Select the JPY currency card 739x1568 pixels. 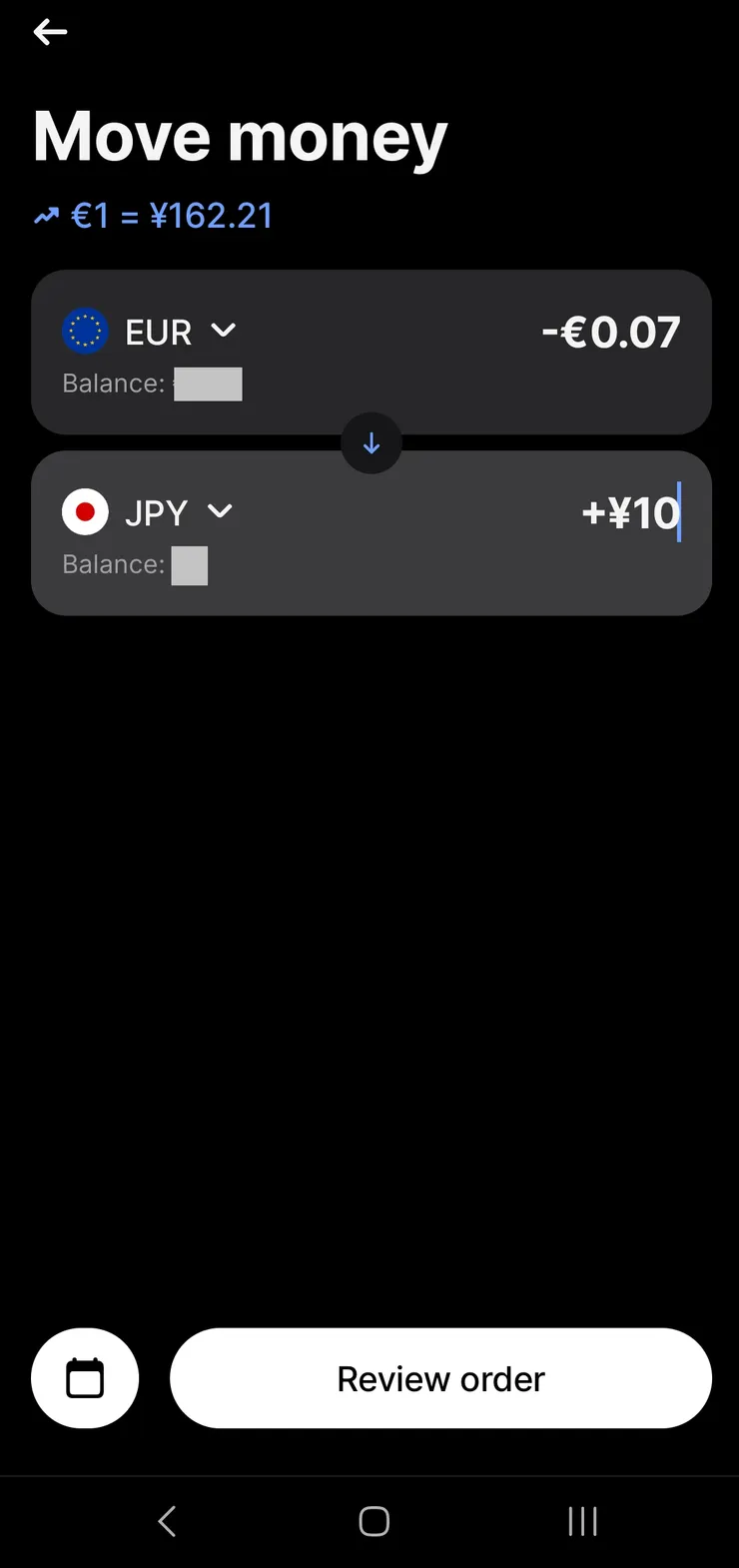click(371, 532)
